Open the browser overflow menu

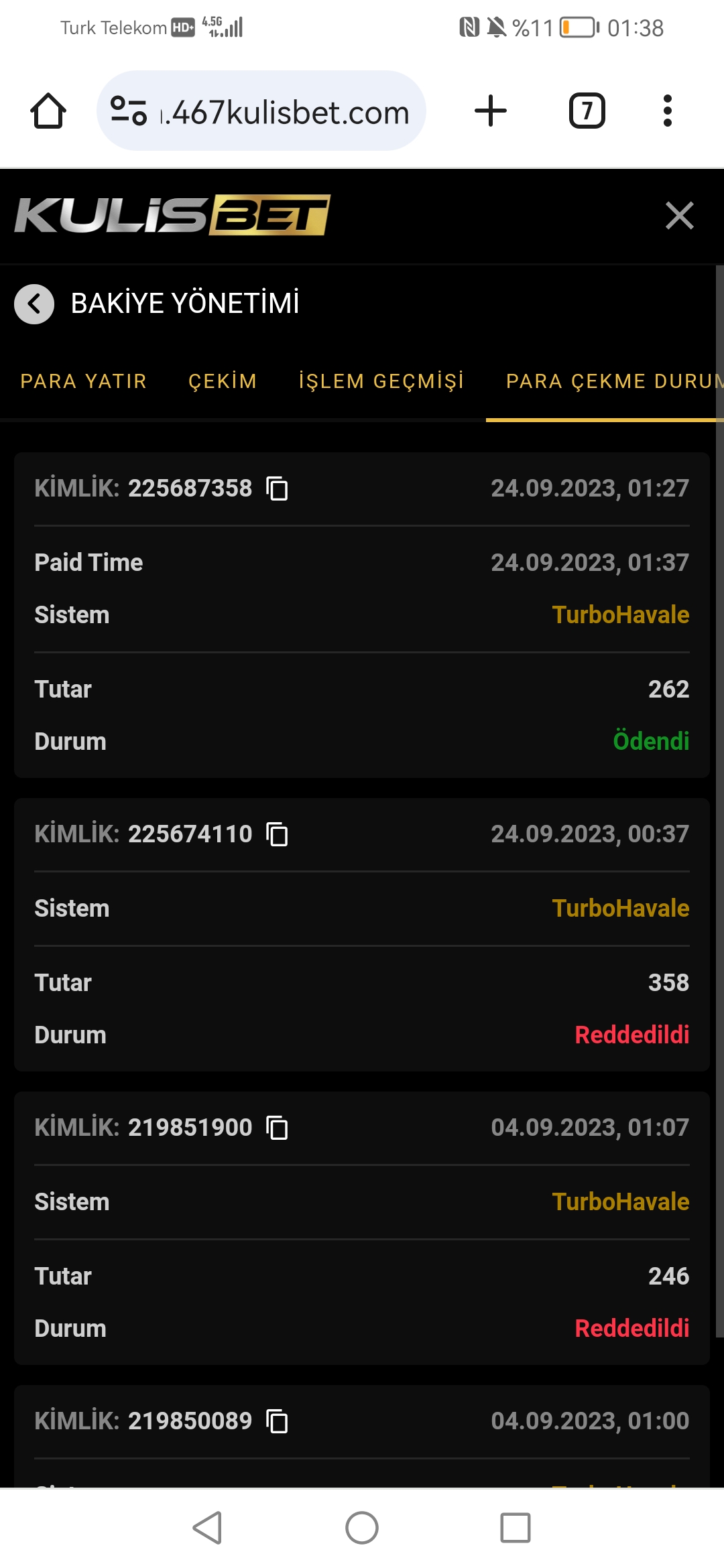click(x=667, y=111)
